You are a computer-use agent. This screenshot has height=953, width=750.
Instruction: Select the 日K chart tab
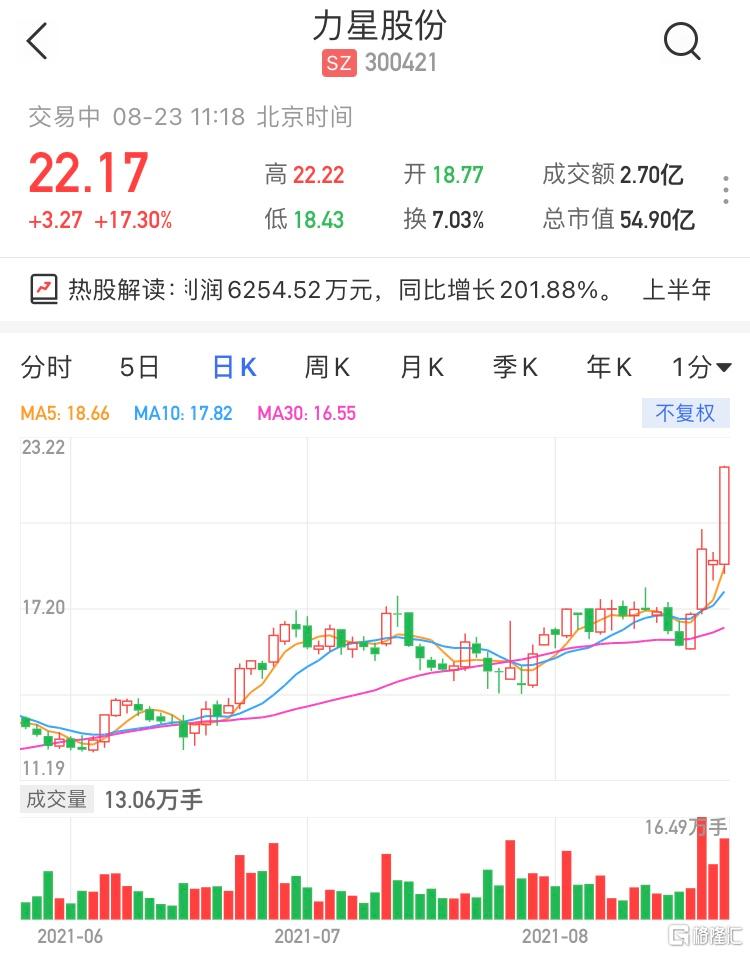click(x=234, y=367)
